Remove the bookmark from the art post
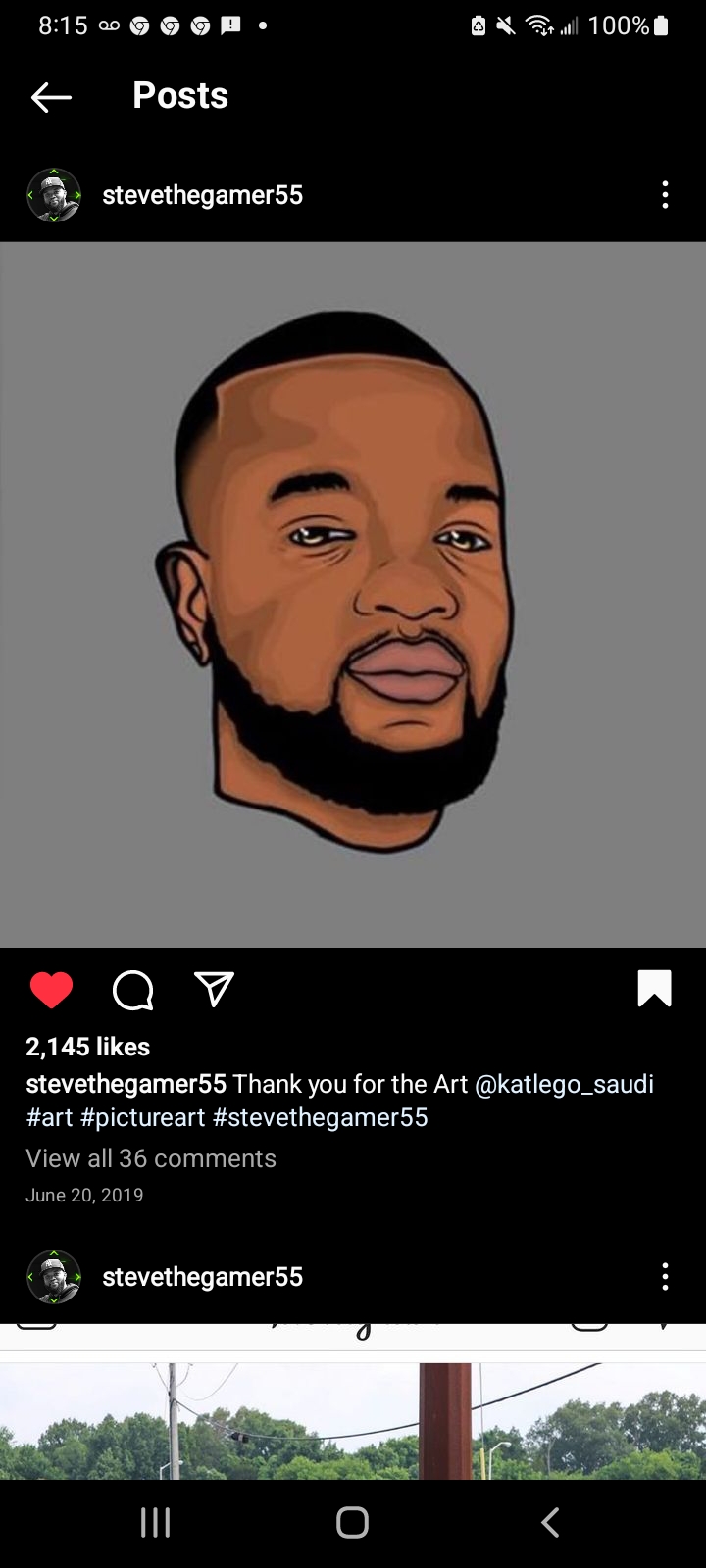This screenshot has height=1568, width=706. click(x=654, y=988)
